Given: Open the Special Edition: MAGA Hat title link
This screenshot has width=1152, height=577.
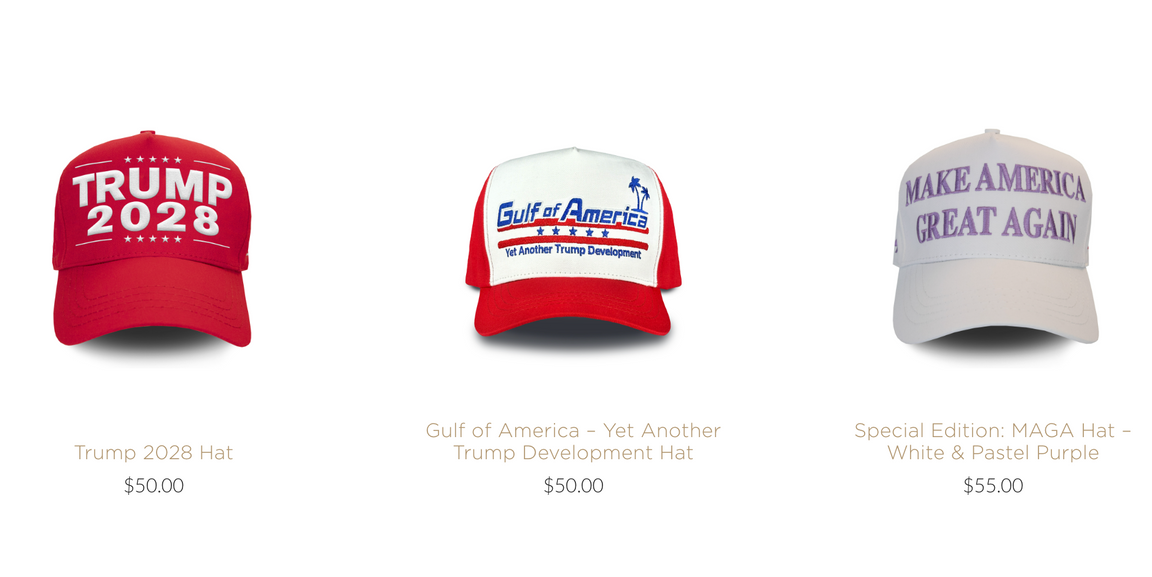Looking at the screenshot, I should point(993,441).
